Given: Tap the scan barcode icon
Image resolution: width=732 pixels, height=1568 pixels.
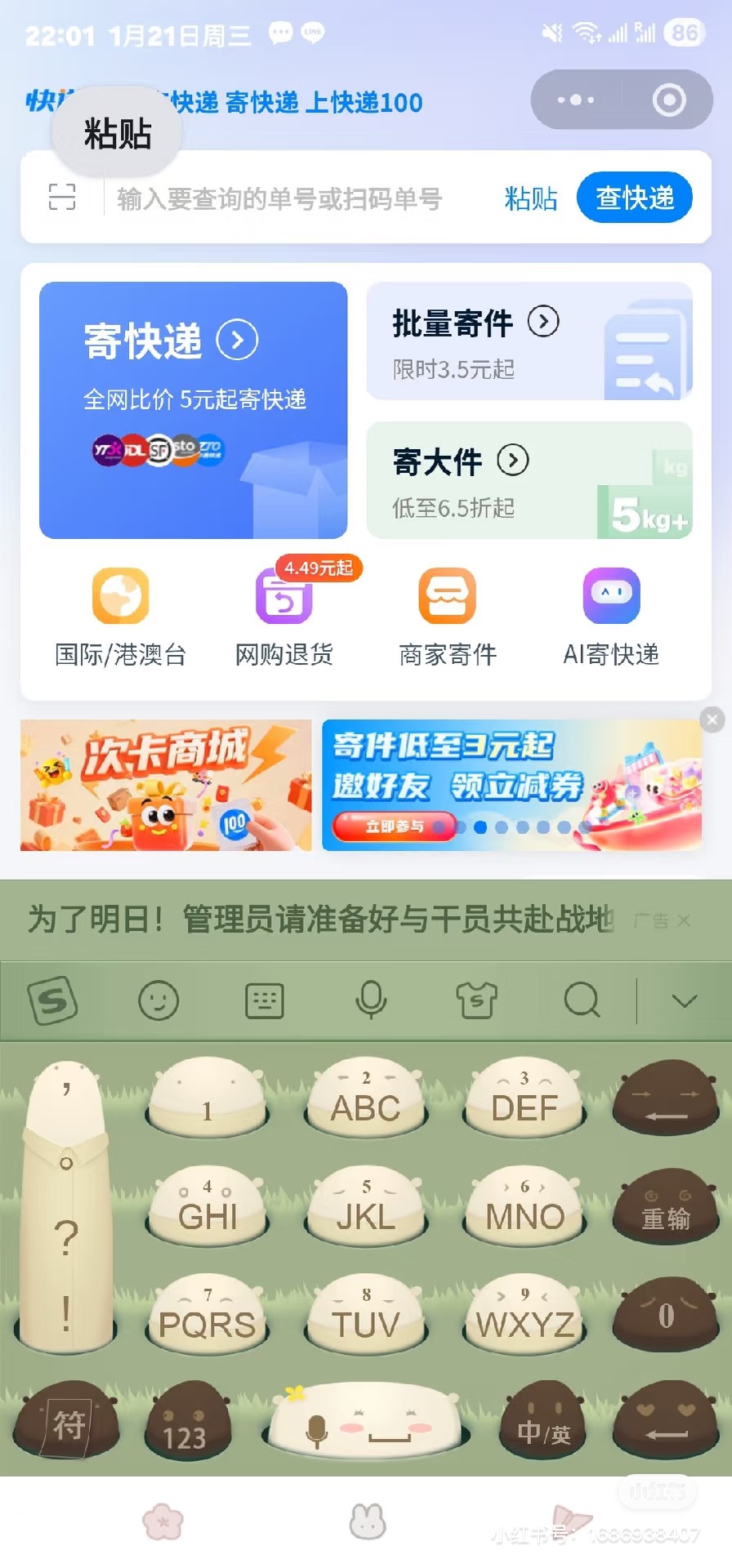Looking at the screenshot, I should pos(62,198).
